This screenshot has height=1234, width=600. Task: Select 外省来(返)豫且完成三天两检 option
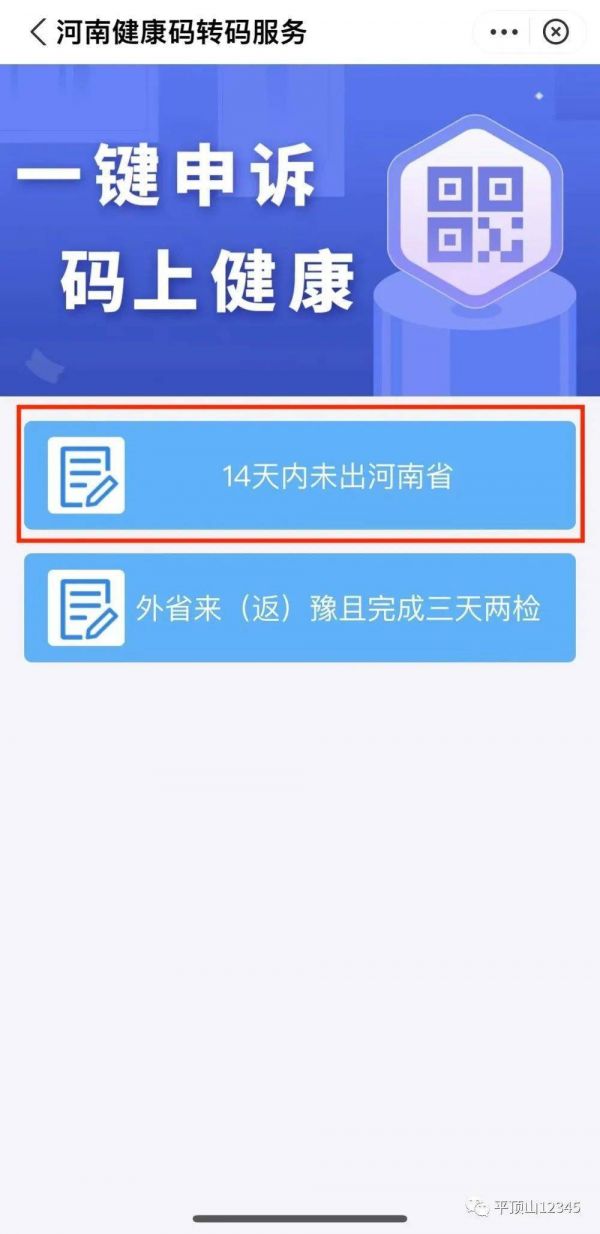point(300,608)
